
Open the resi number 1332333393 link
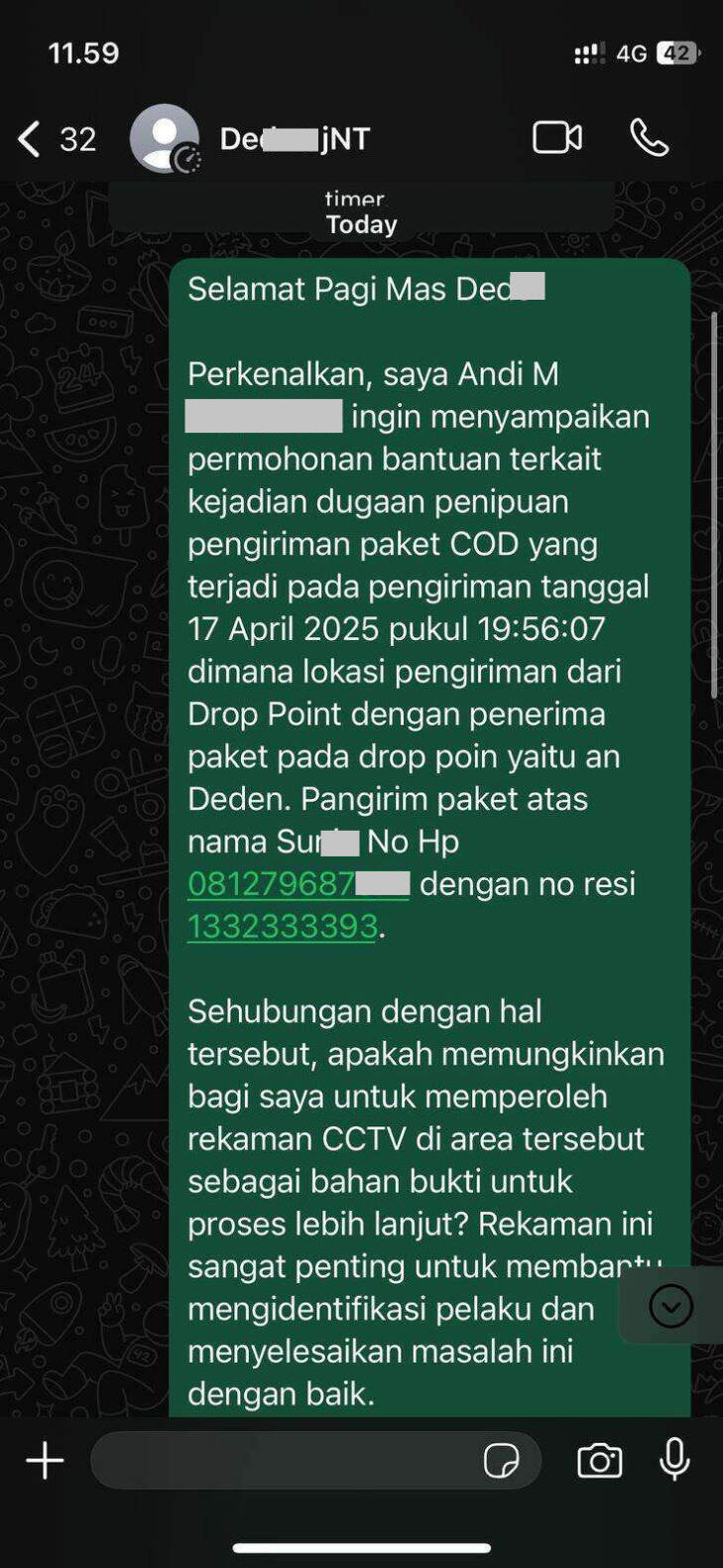[x=283, y=926]
